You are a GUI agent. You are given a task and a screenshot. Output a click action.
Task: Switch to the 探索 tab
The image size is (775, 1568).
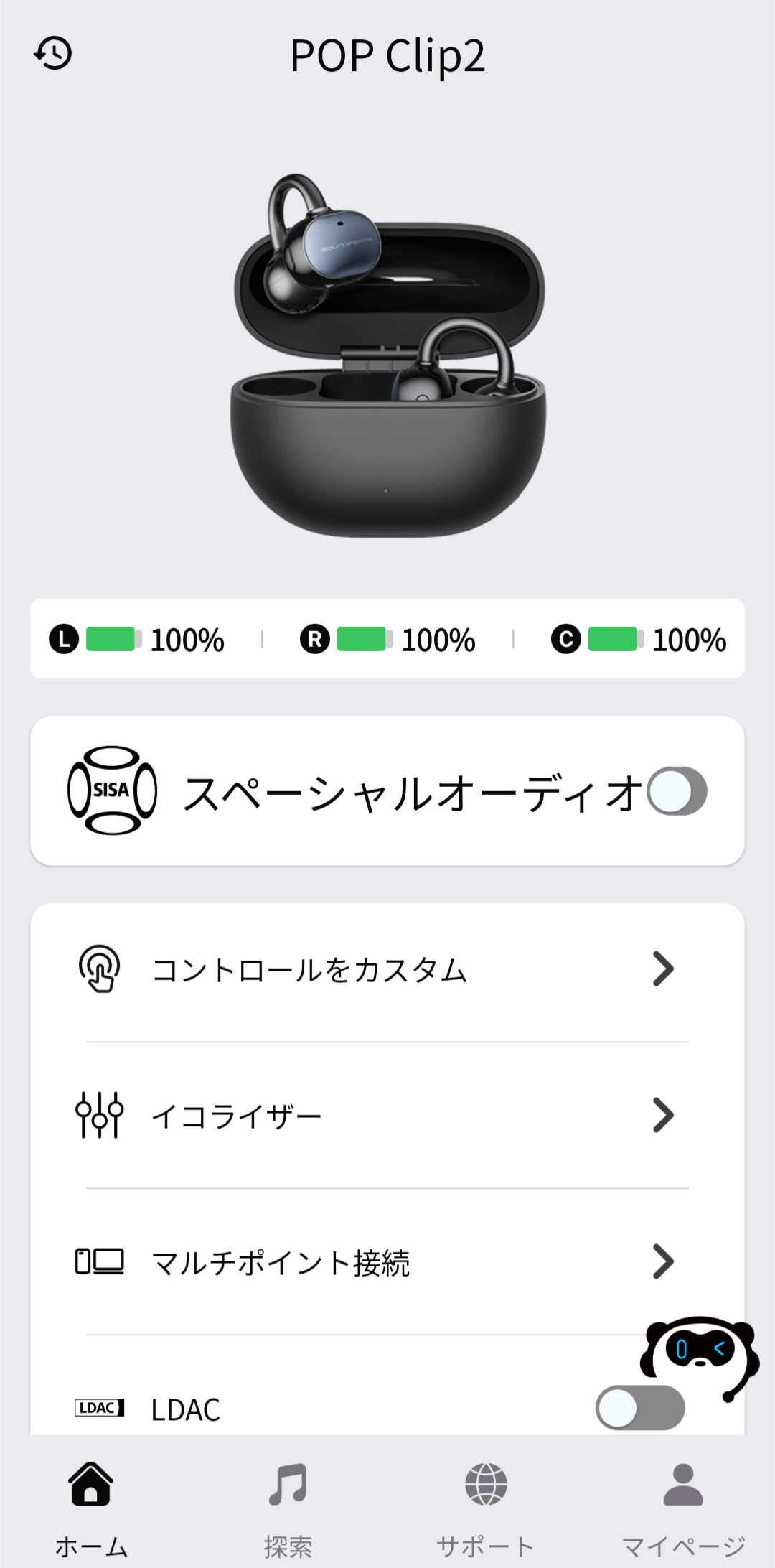tap(288, 1504)
